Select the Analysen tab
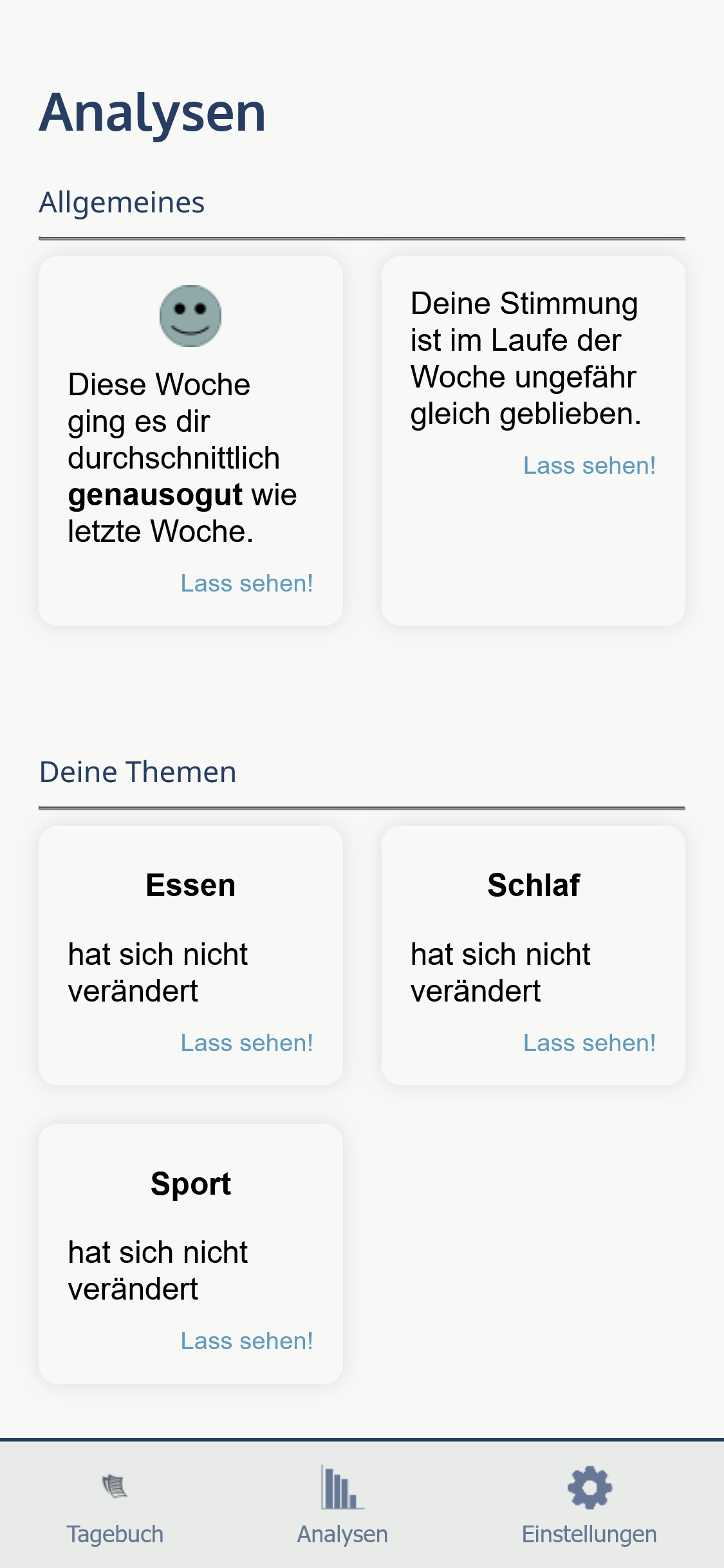The height and width of the screenshot is (1568, 724). click(342, 1506)
